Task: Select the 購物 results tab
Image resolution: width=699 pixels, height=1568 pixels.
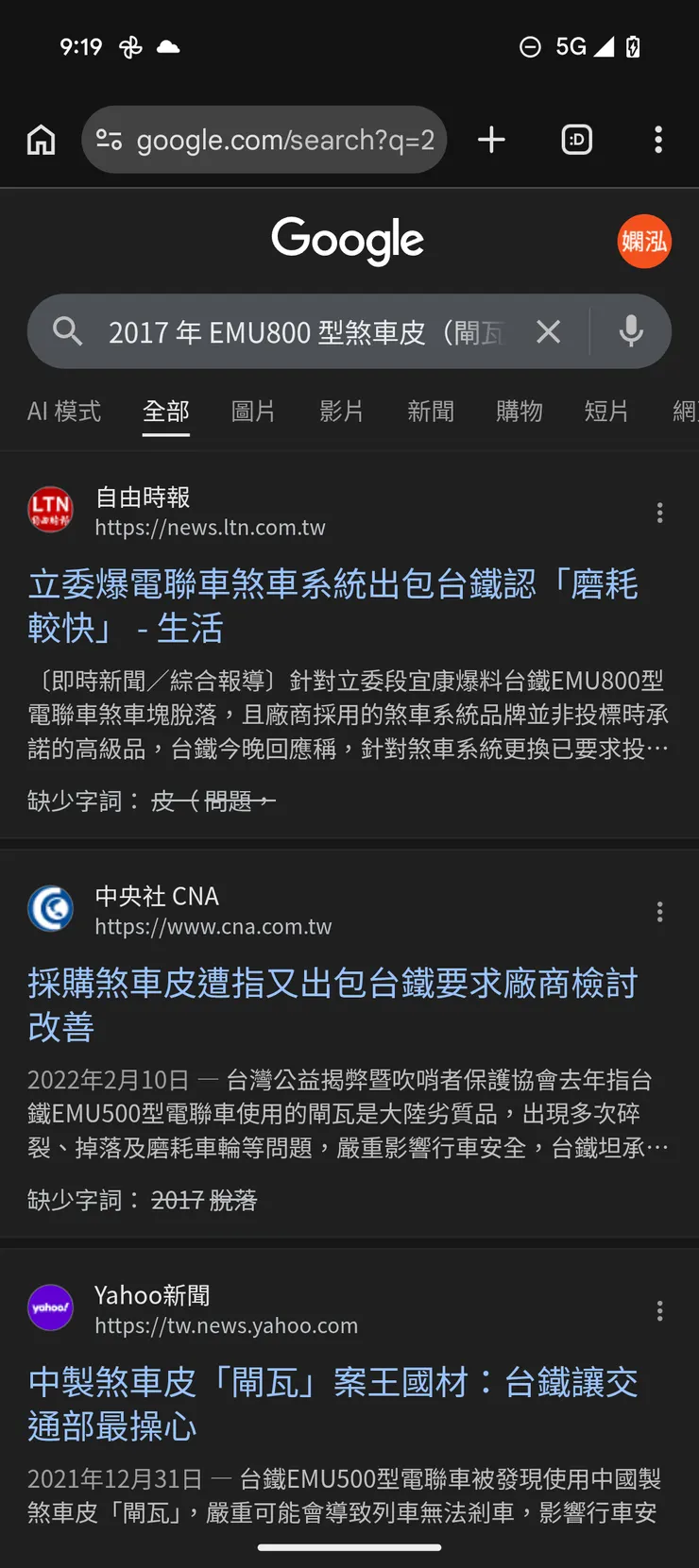Action: coord(519,412)
